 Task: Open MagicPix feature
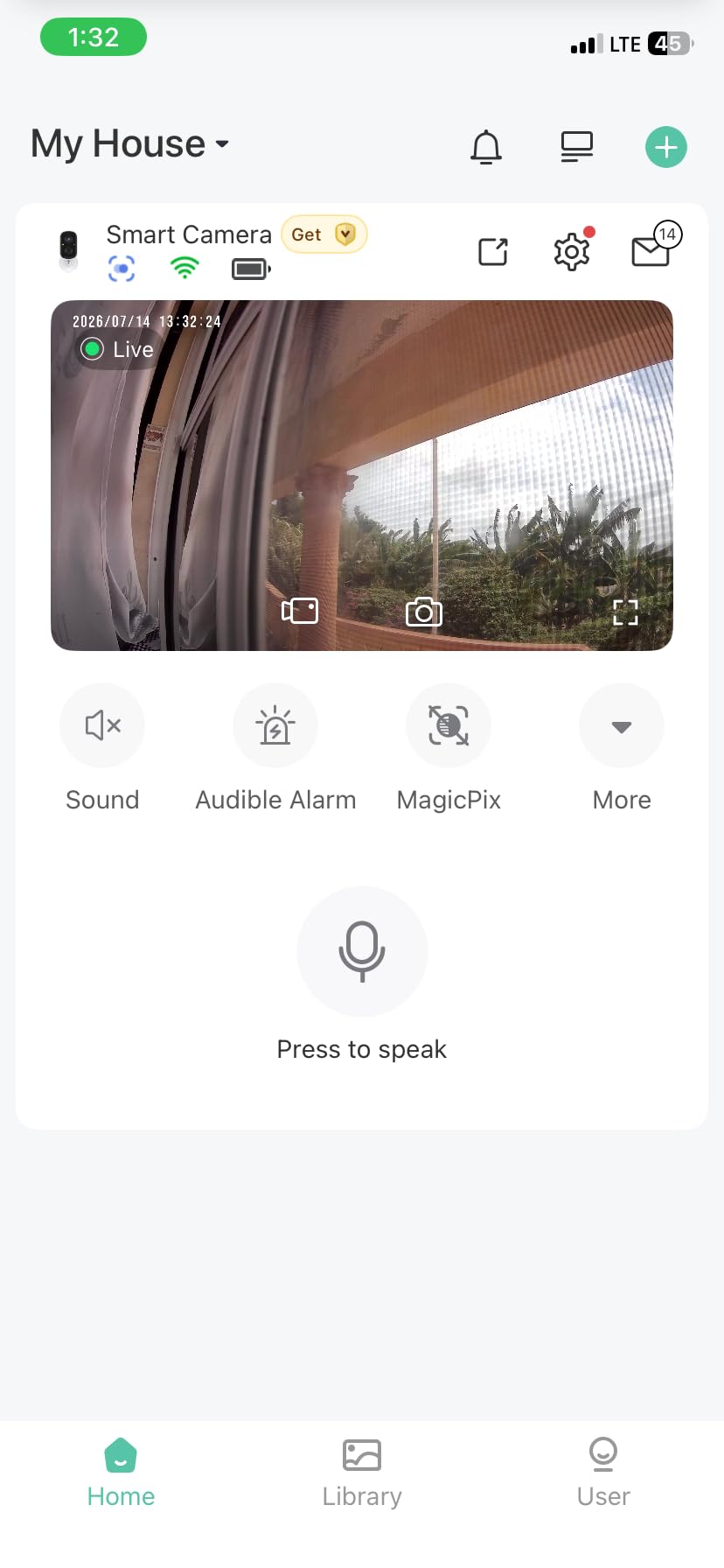(x=449, y=725)
